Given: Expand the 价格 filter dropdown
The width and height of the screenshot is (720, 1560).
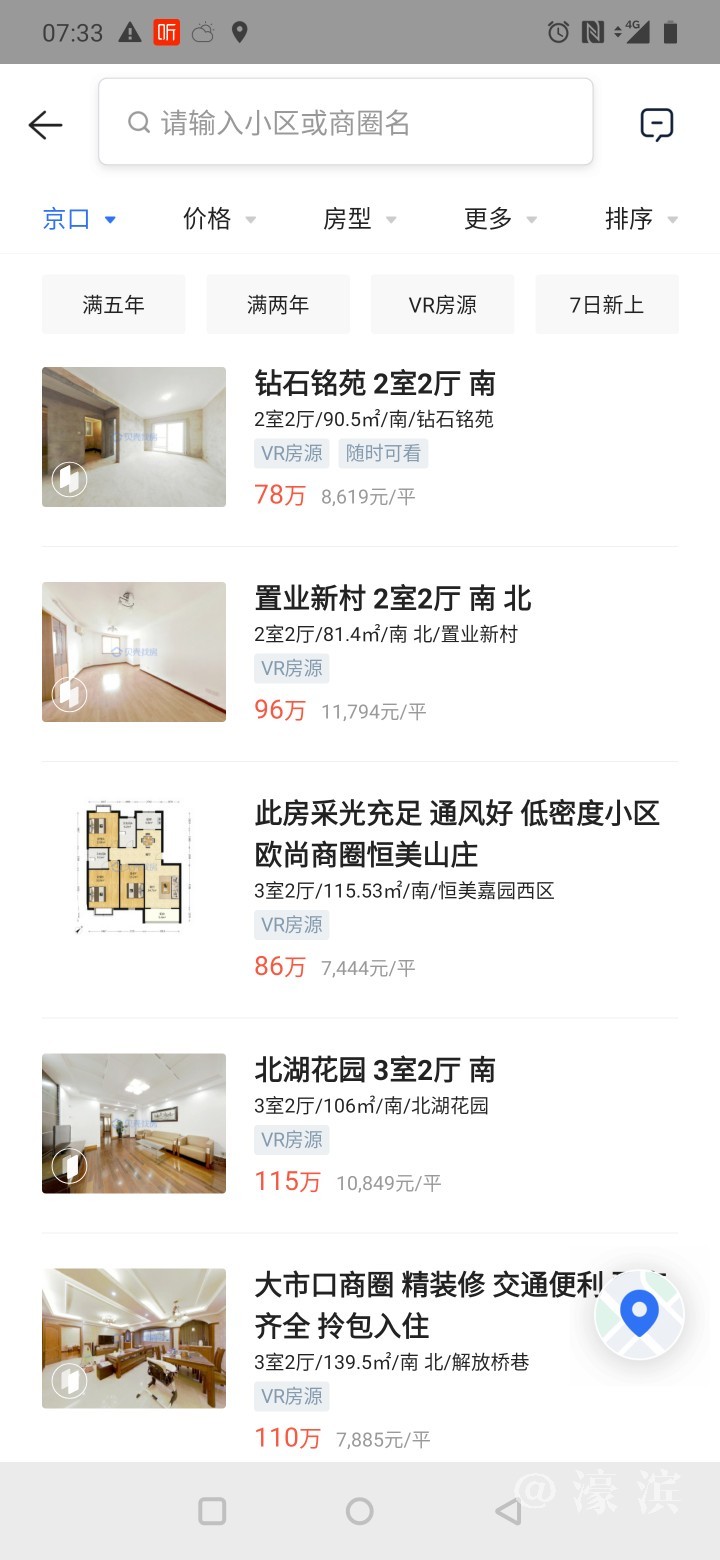Looking at the screenshot, I should [219, 219].
